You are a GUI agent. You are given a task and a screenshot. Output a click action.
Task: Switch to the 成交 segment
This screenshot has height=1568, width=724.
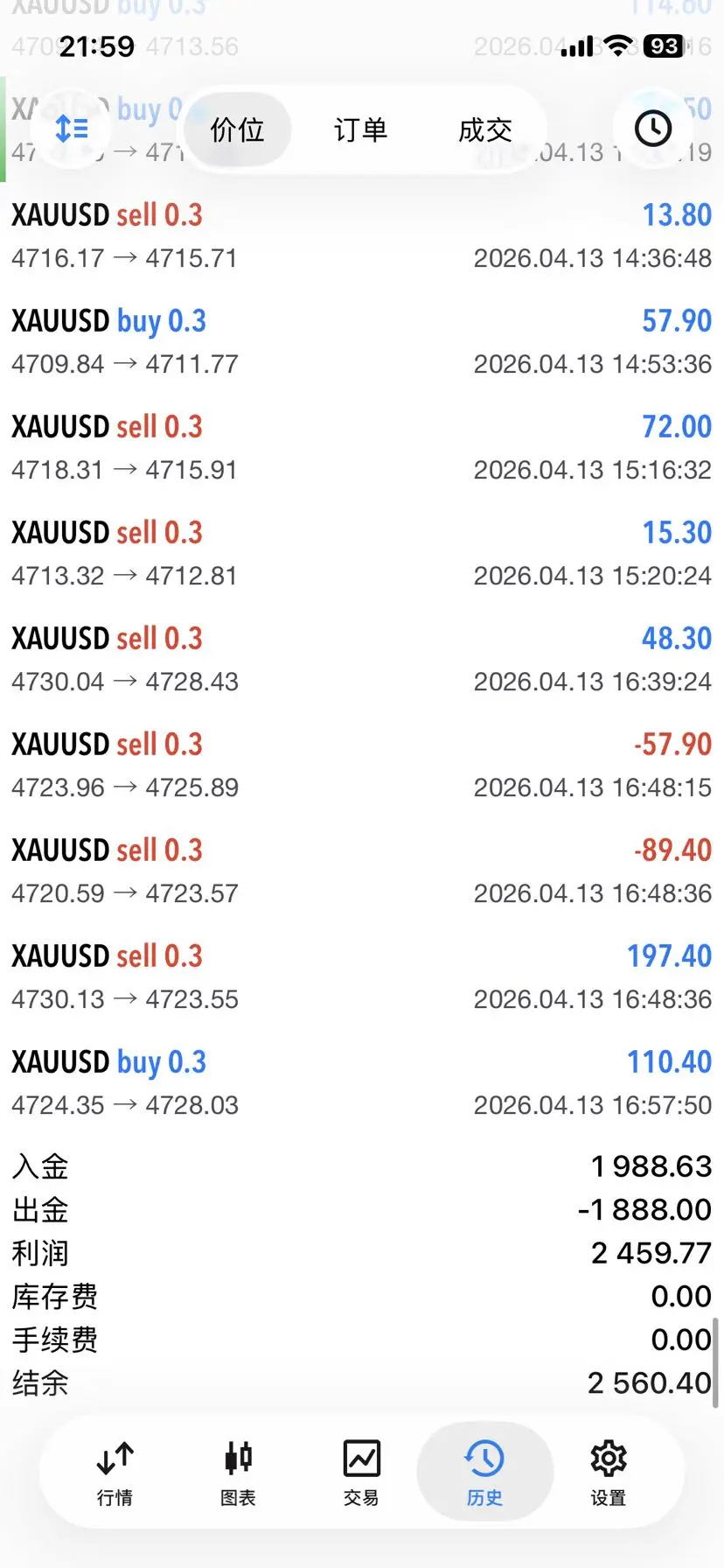484,130
